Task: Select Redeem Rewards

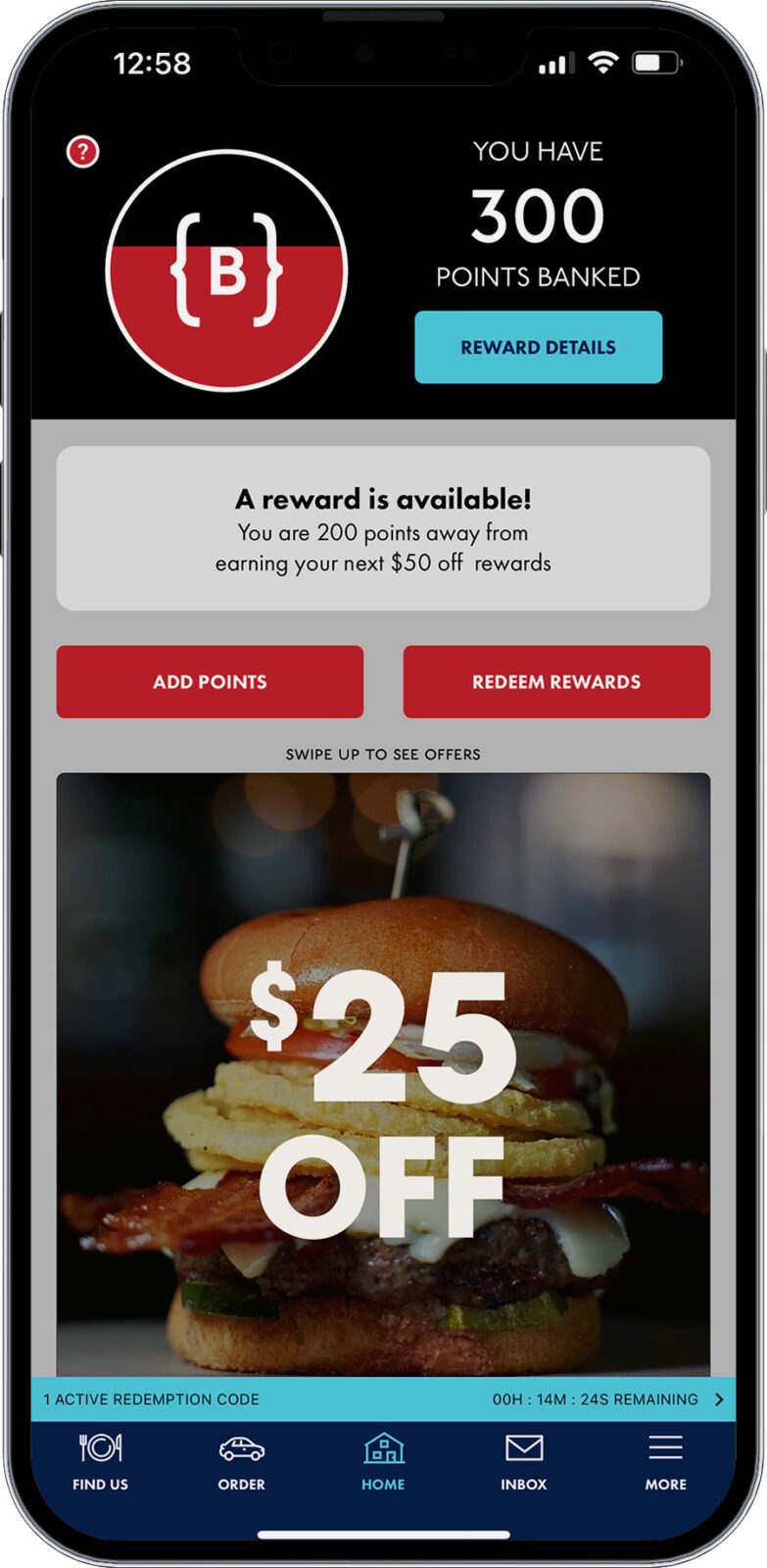Action: 556,682
